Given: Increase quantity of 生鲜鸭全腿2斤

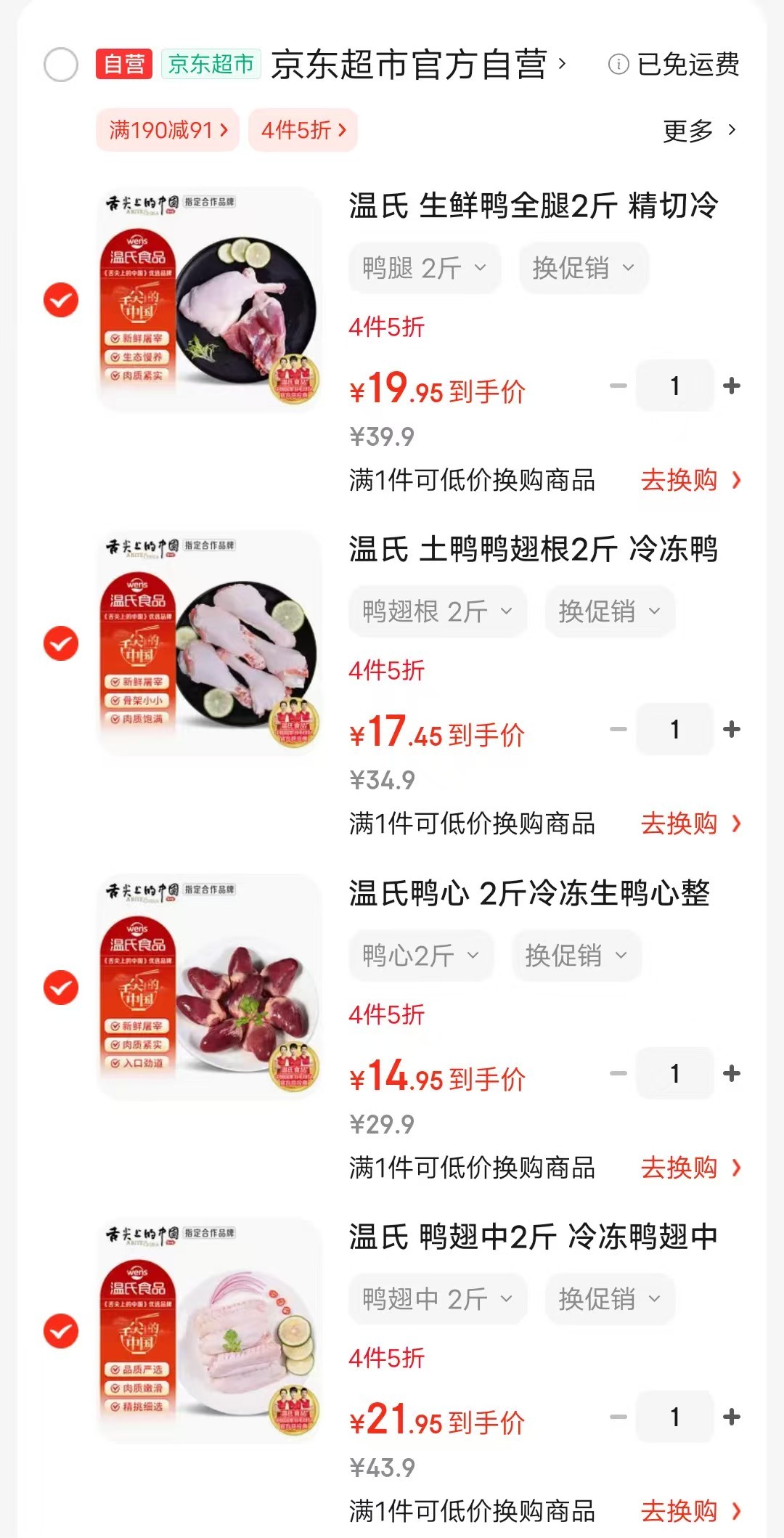Looking at the screenshot, I should (732, 386).
